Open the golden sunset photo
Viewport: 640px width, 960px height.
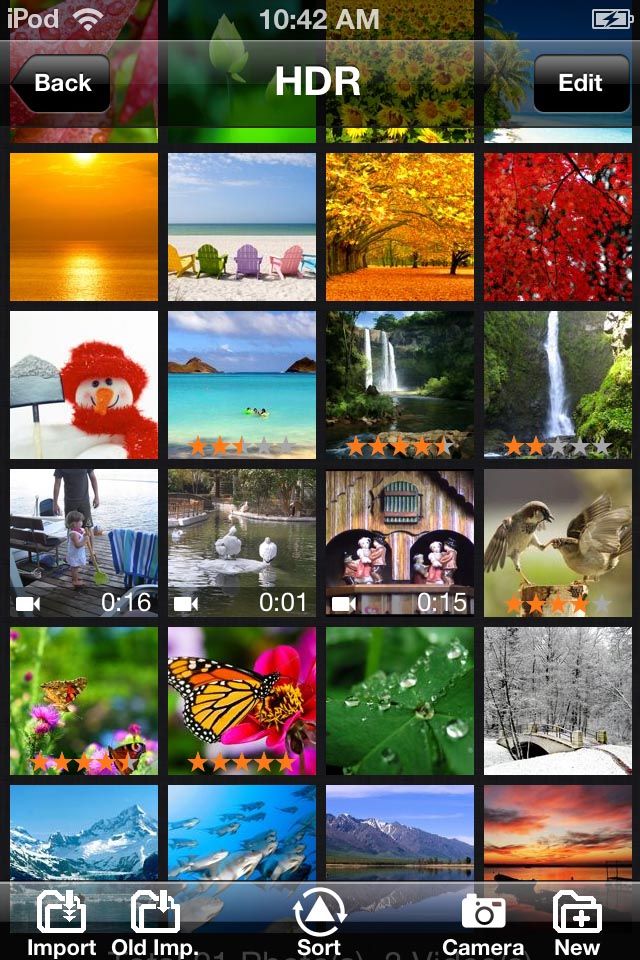(84, 227)
